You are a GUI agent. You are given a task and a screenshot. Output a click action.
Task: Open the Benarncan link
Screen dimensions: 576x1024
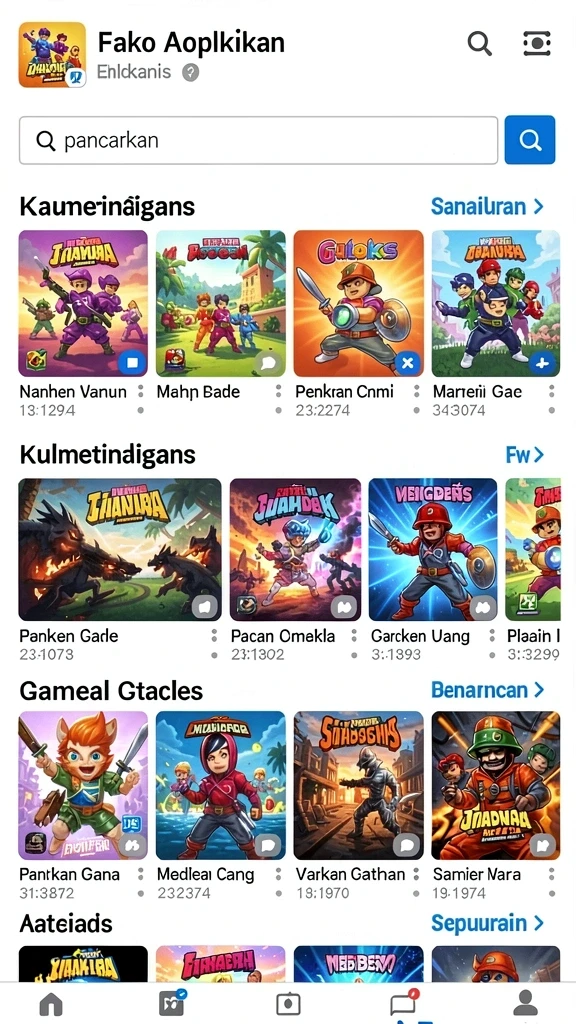487,690
